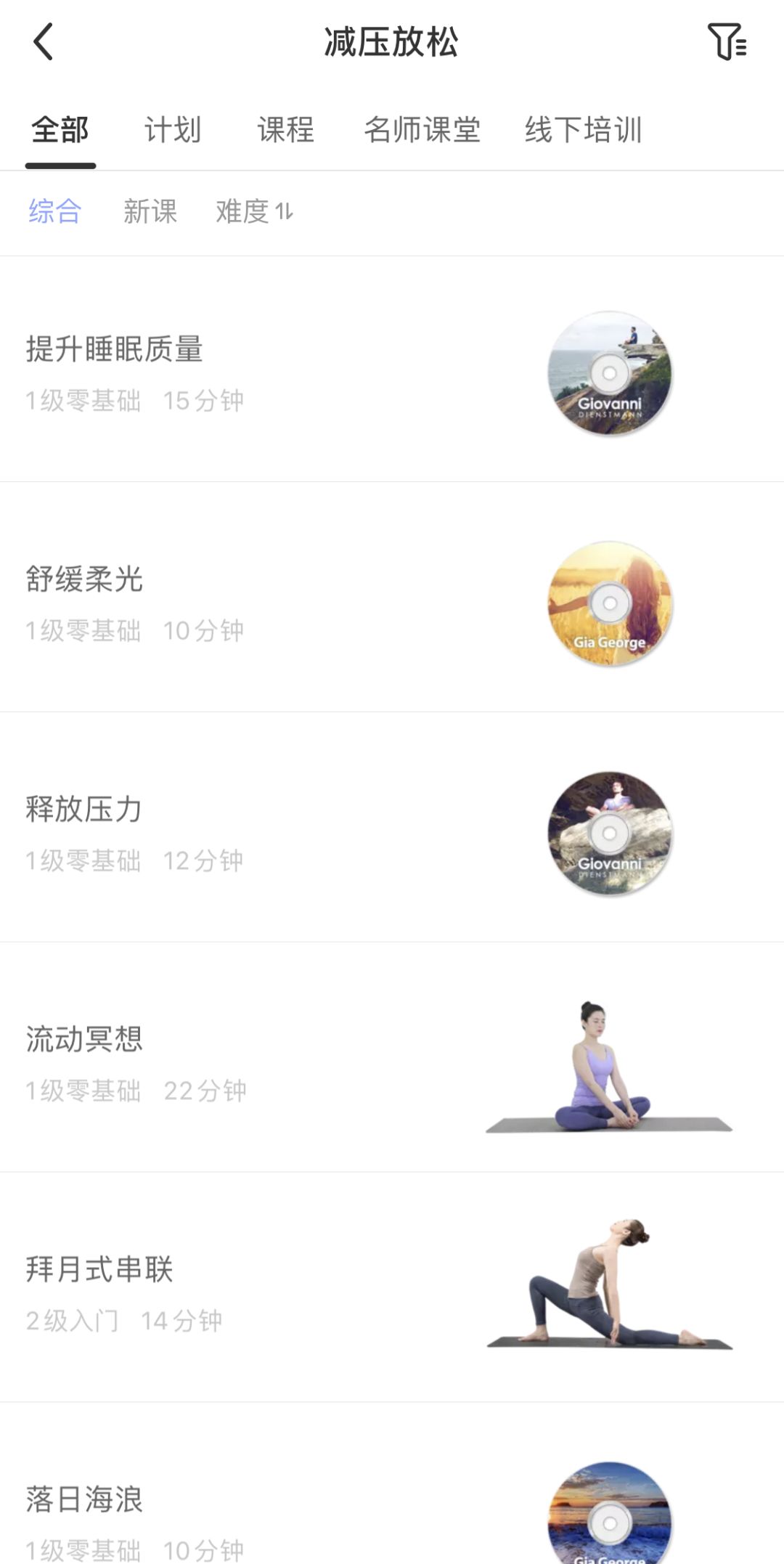This screenshot has height=1564, width=784.
Task: Change sort order using 难度 dropdown
Action: pos(253,211)
